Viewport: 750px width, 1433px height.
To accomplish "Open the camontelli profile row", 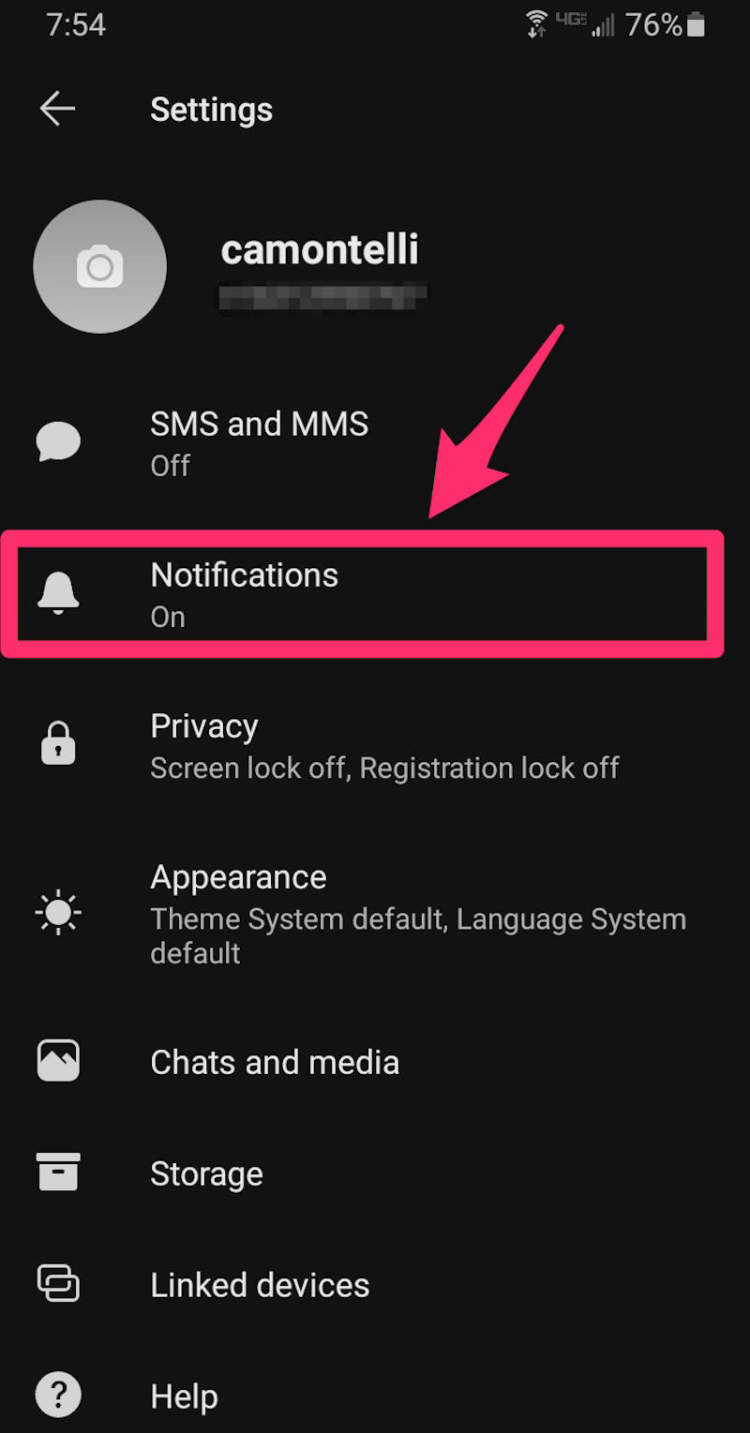I will (x=375, y=267).
